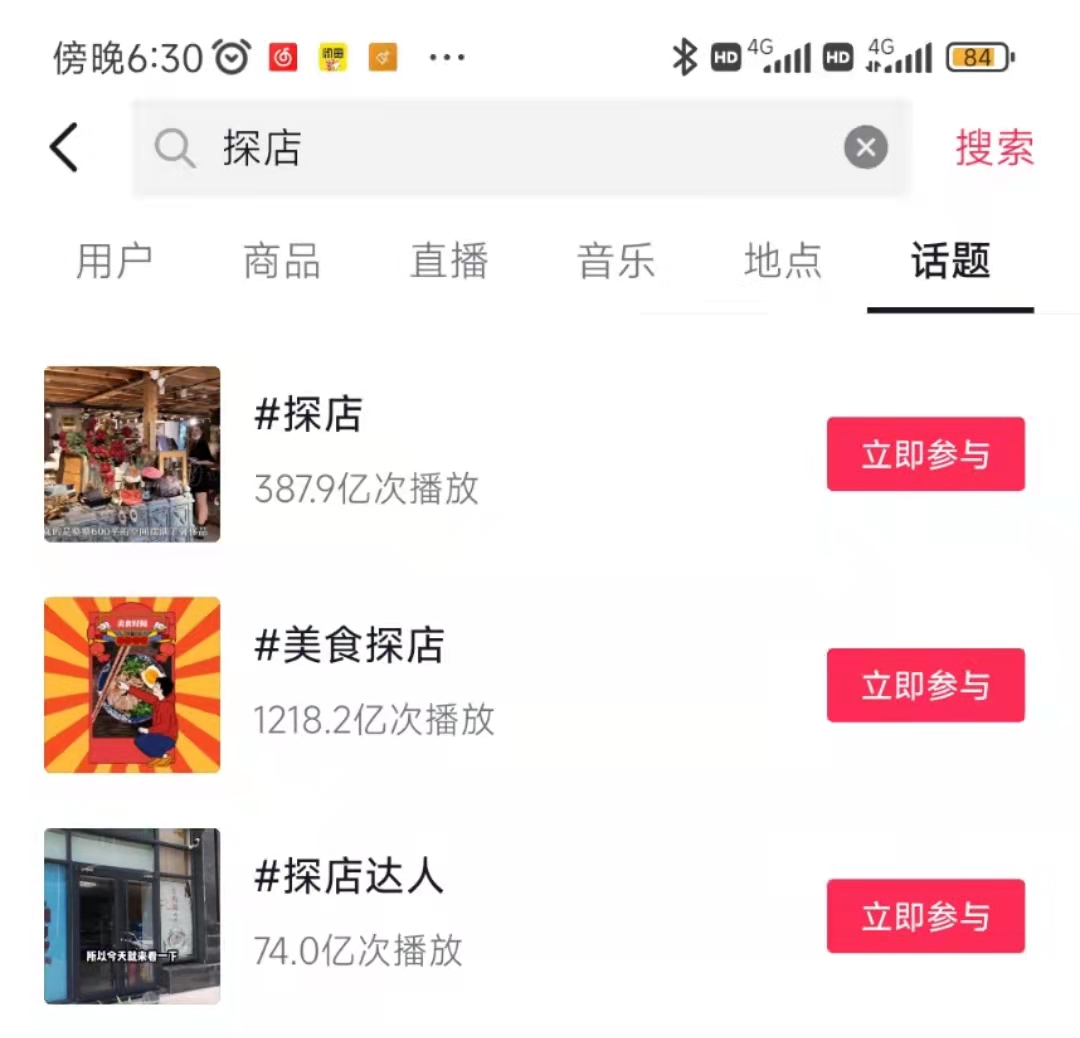Screen dimensions: 1080x1038
Task: Switch to the 商品 tab
Action: pos(282,261)
